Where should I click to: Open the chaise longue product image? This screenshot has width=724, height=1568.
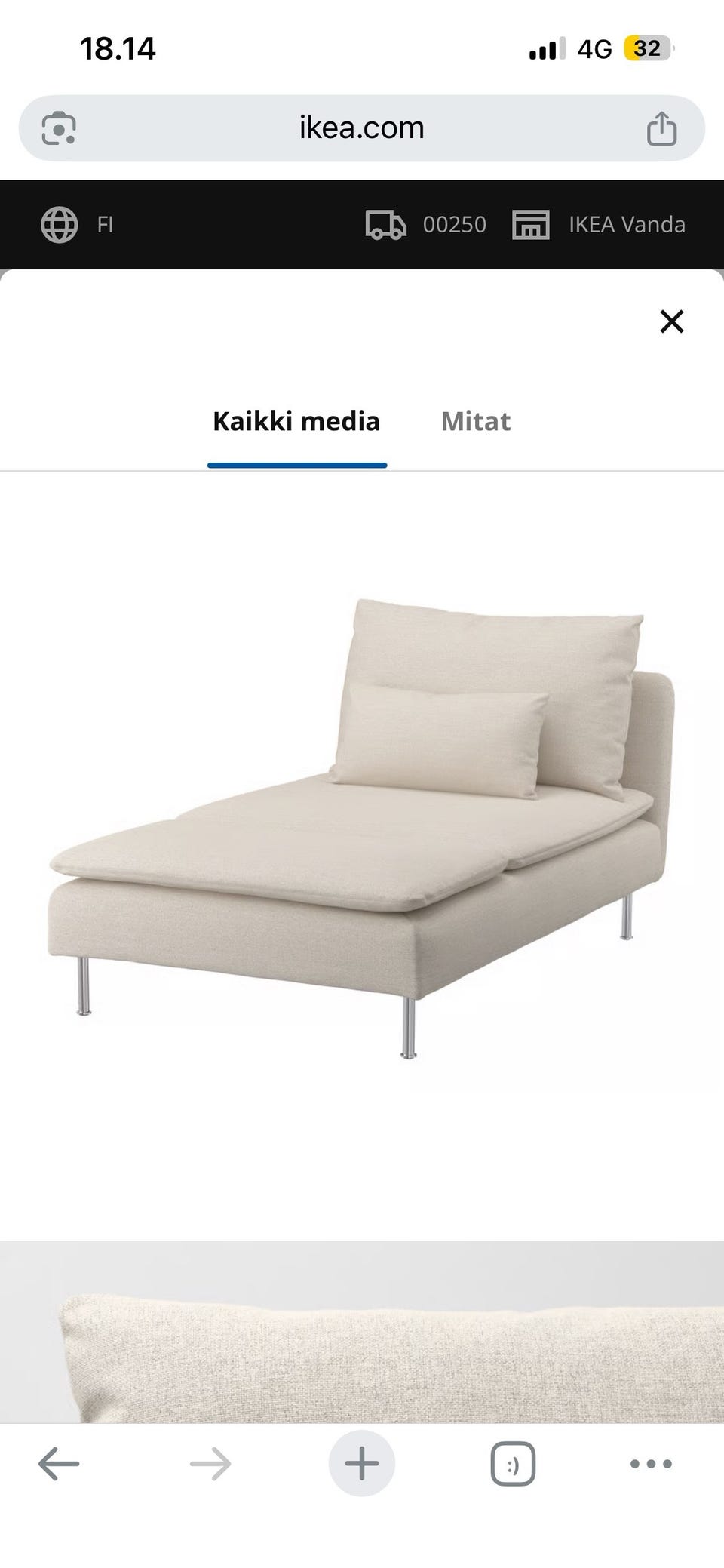click(x=362, y=830)
